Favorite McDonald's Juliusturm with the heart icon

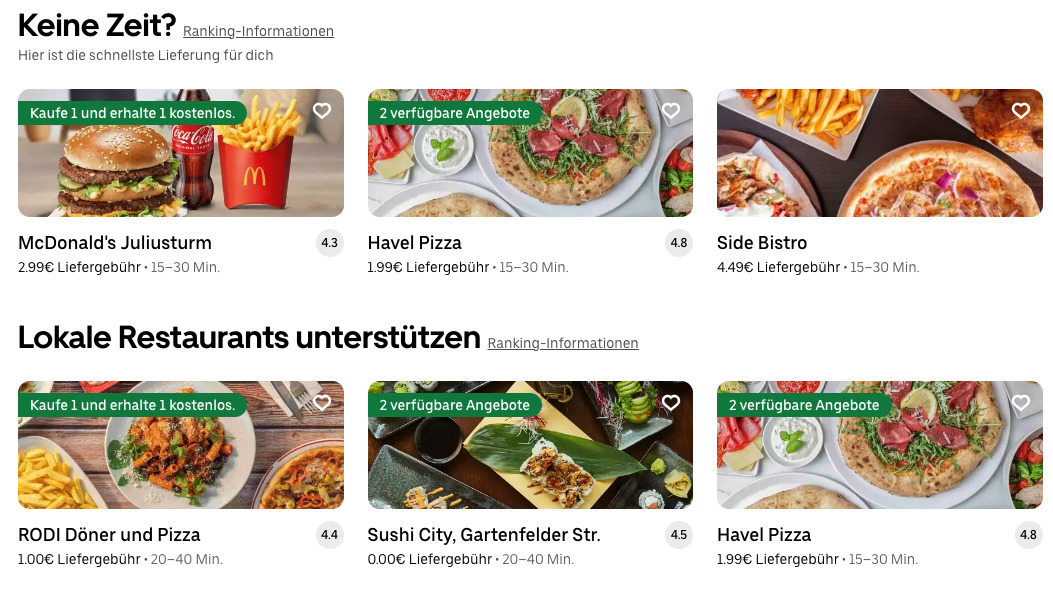(x=322, y=111)
